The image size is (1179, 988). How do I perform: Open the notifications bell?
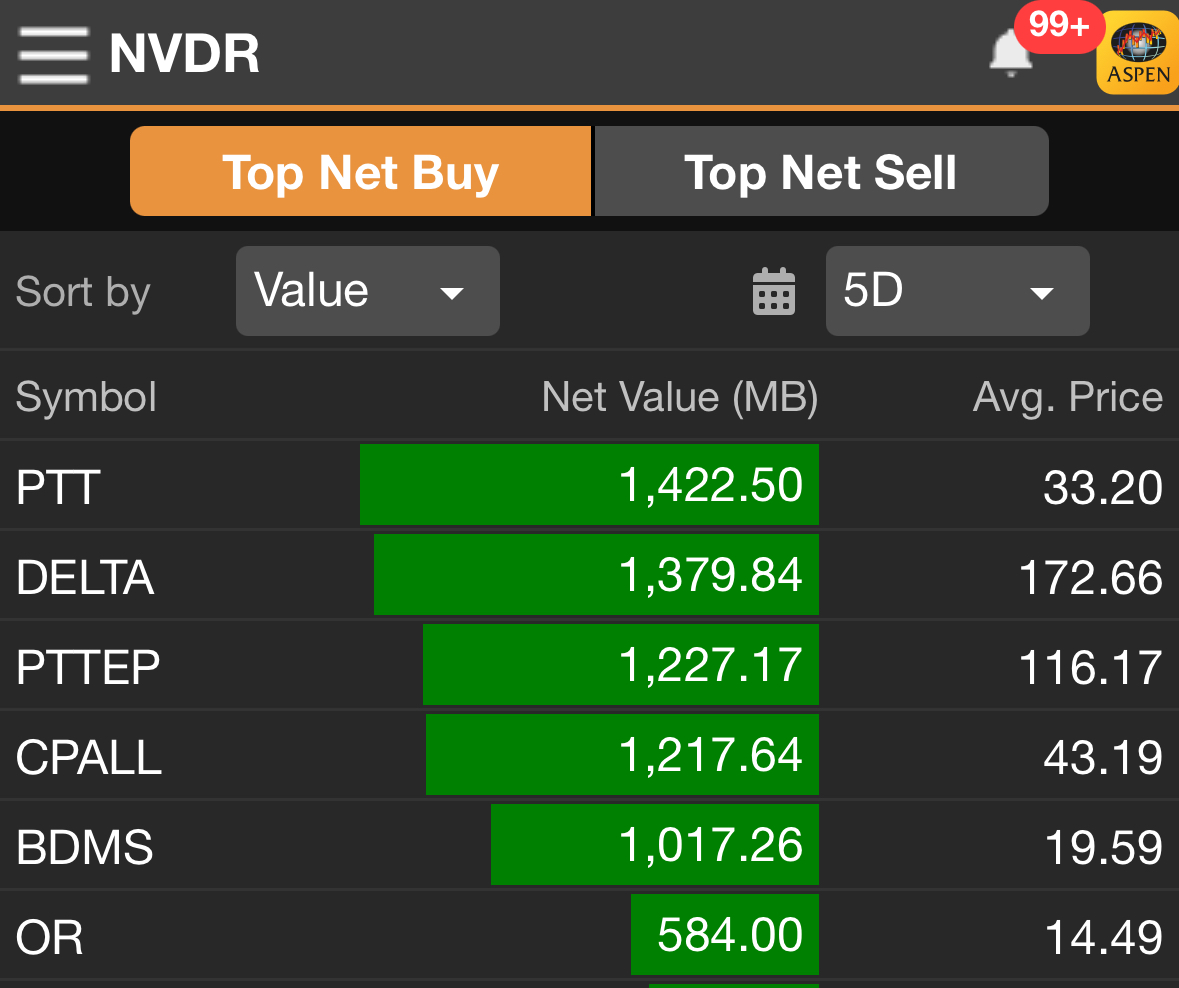coord(1011,54)
